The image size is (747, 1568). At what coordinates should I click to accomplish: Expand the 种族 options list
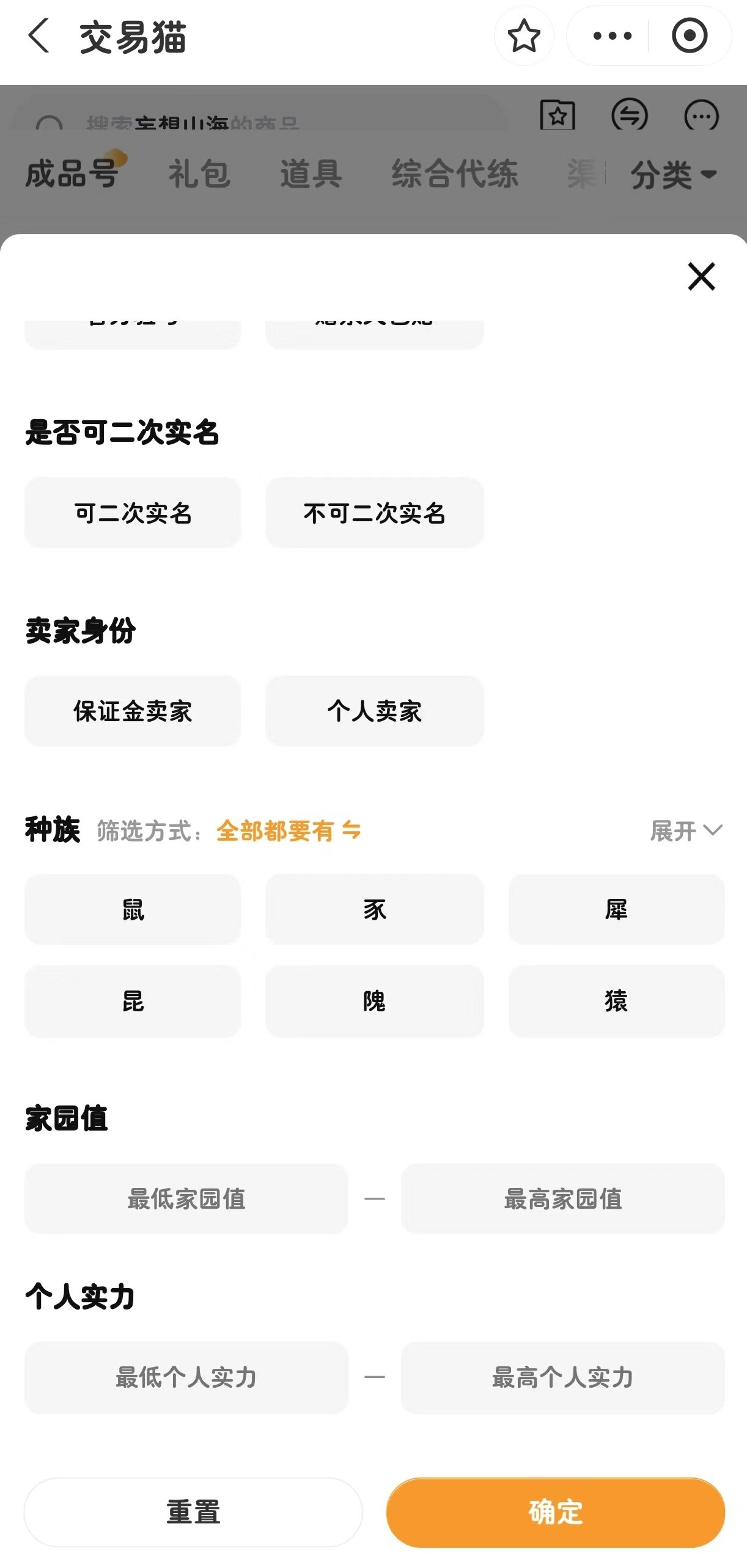click(x=686, y=830)
